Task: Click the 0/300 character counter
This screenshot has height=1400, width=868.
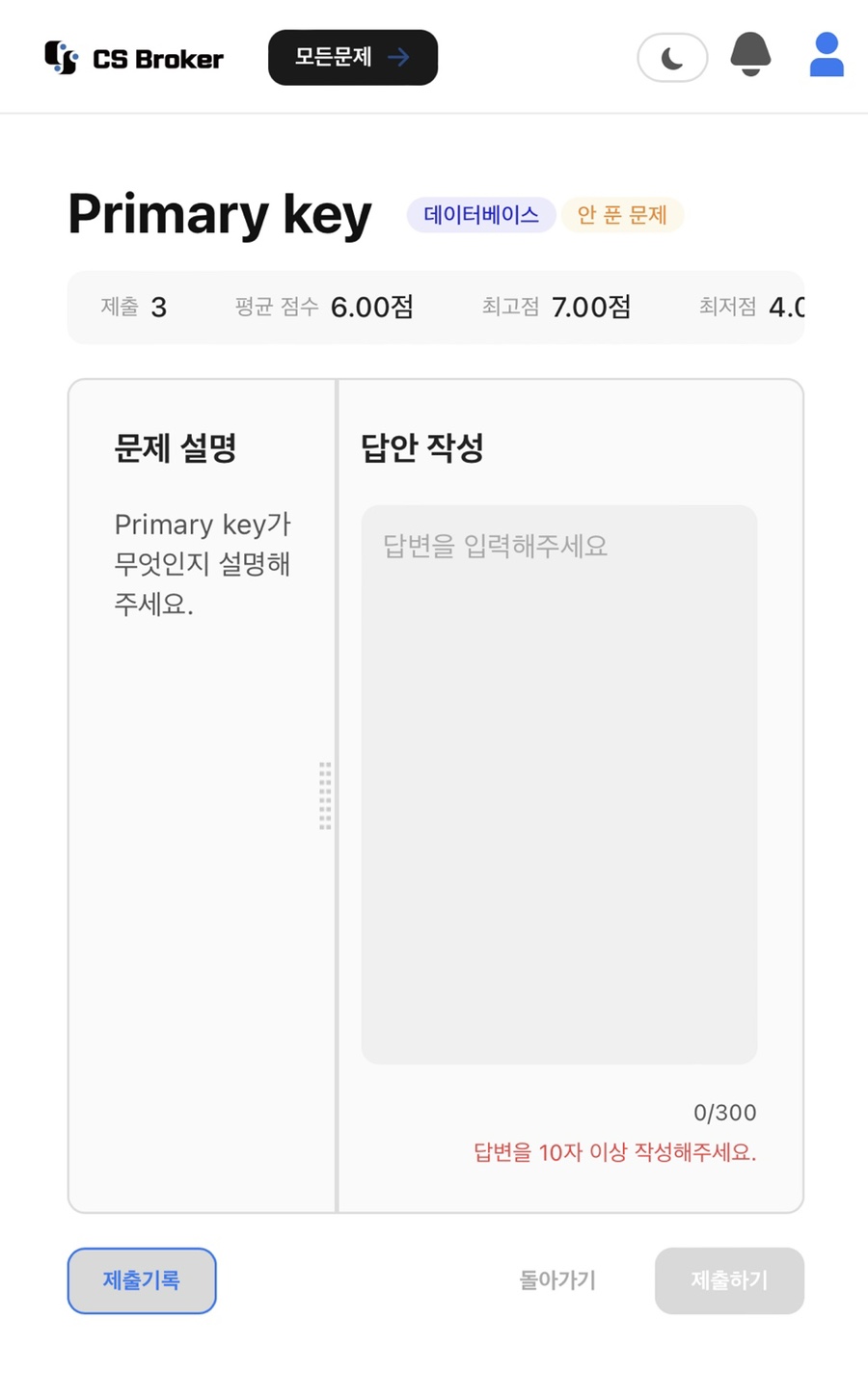Action: pyautogui.click(x=724, y=1113)
